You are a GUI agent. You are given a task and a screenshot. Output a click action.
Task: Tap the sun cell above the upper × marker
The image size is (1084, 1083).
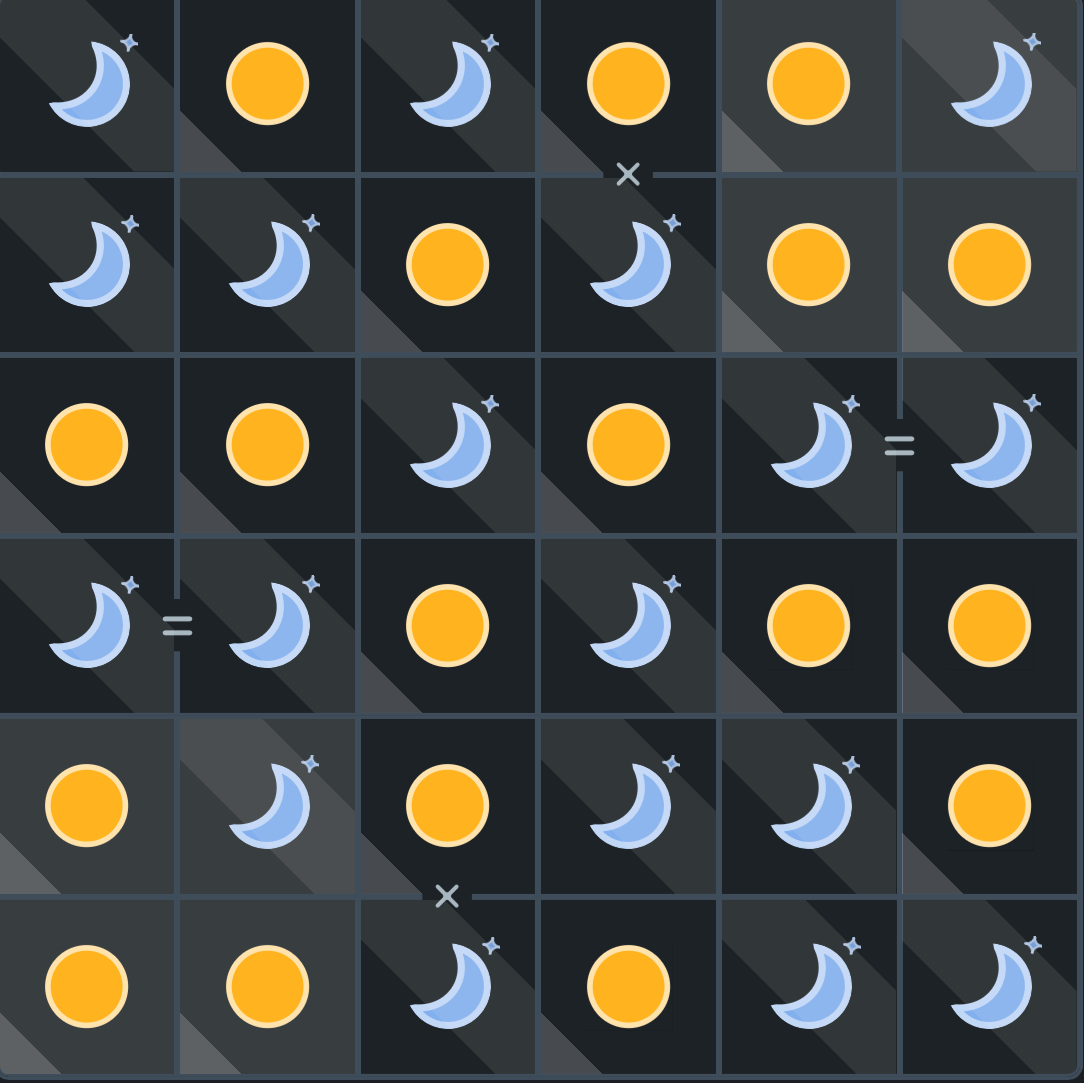click(x=628, y=84)
